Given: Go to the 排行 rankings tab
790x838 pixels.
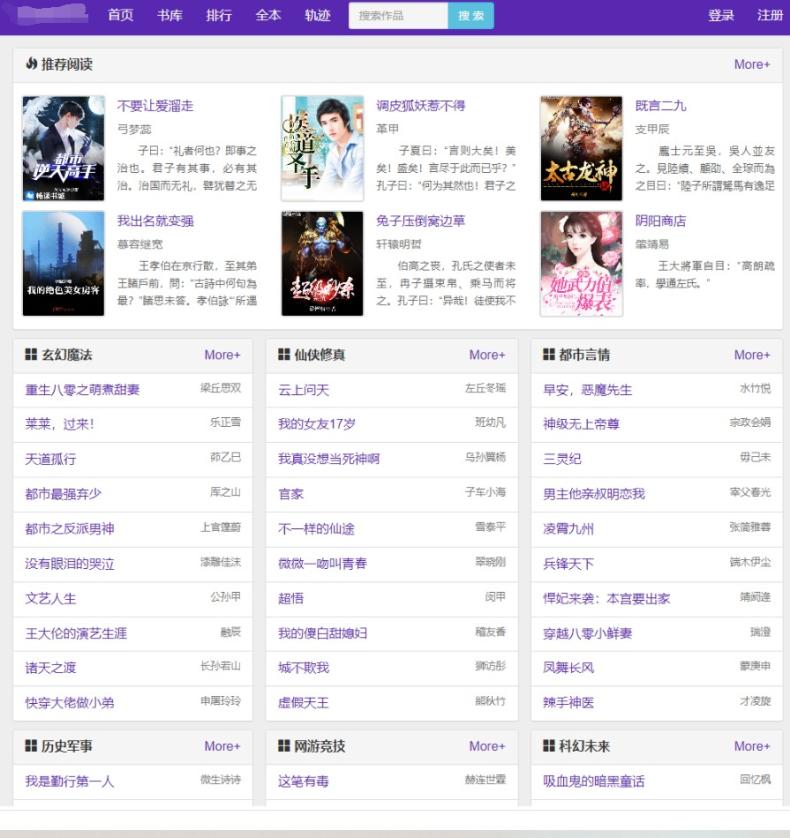Looking at the screenshot, I should coord(219,15).
